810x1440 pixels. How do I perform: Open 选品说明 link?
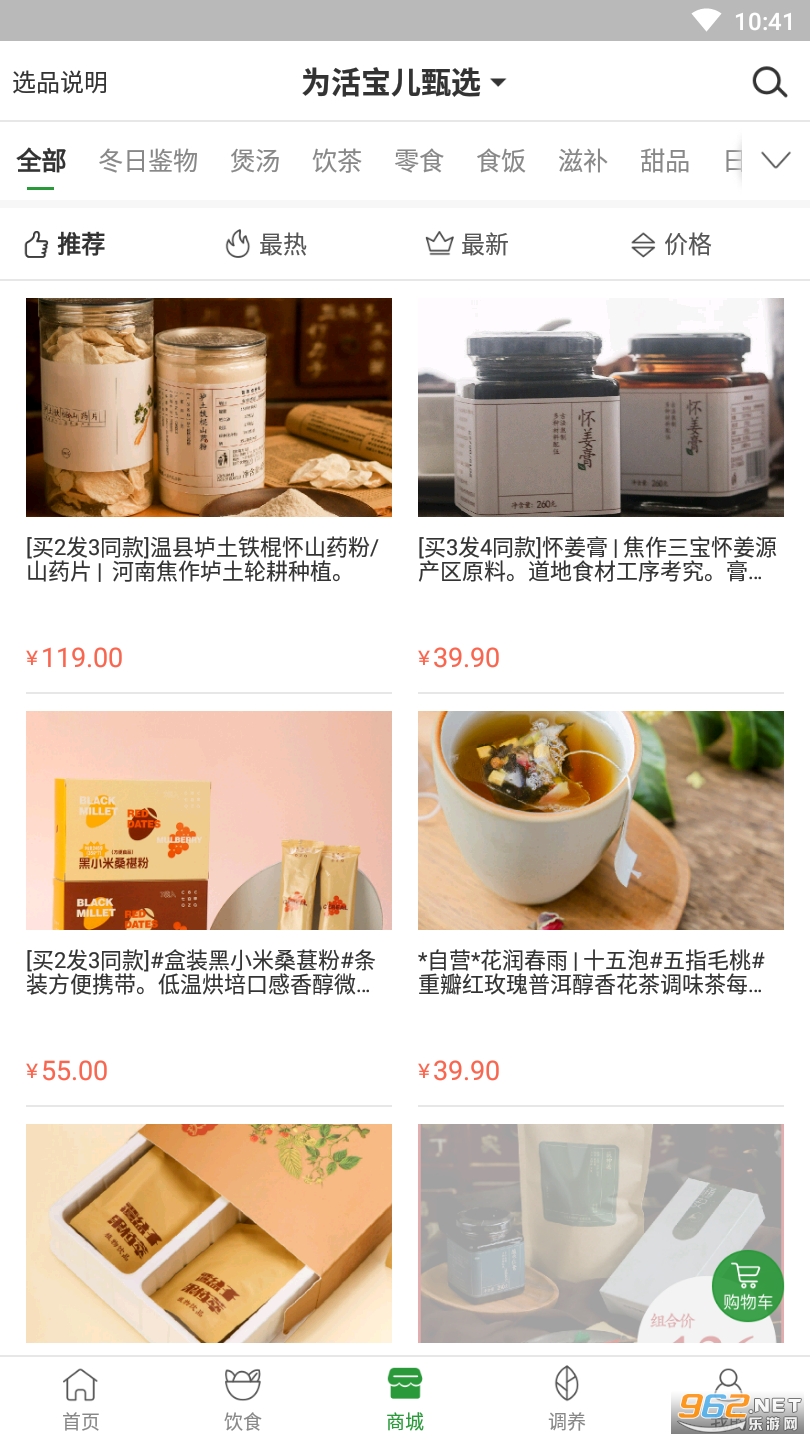pos(60,83)
